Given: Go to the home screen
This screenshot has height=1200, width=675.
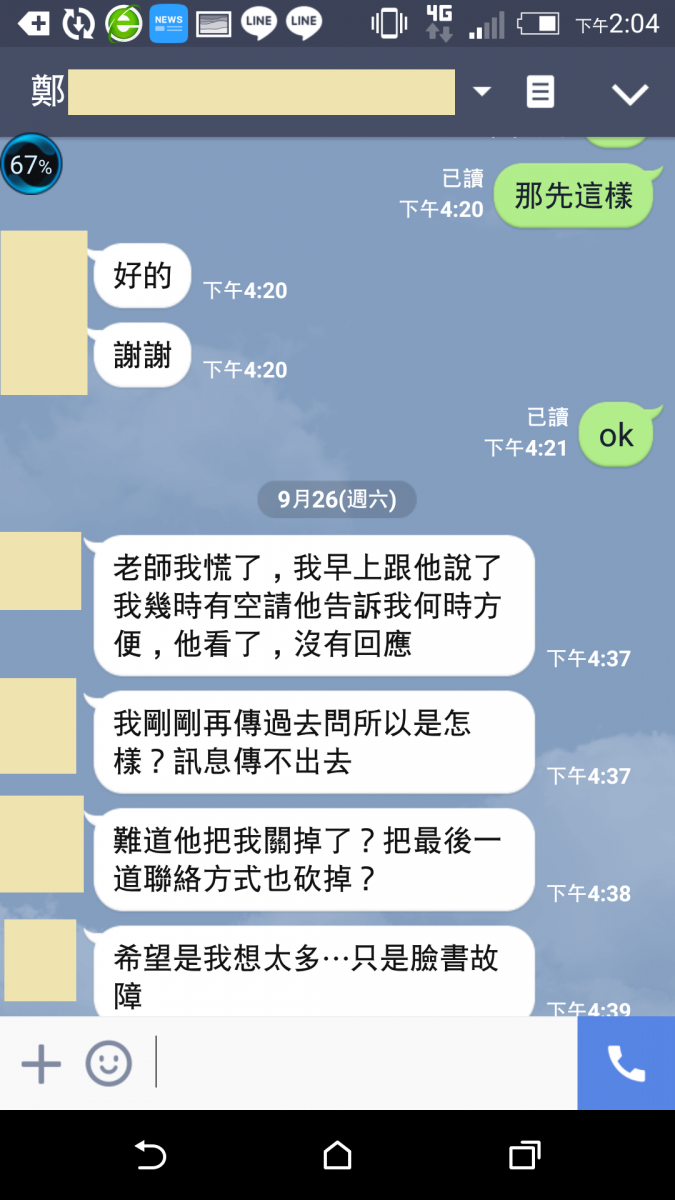Looking at the screenshot, I should click(337, 1156).
